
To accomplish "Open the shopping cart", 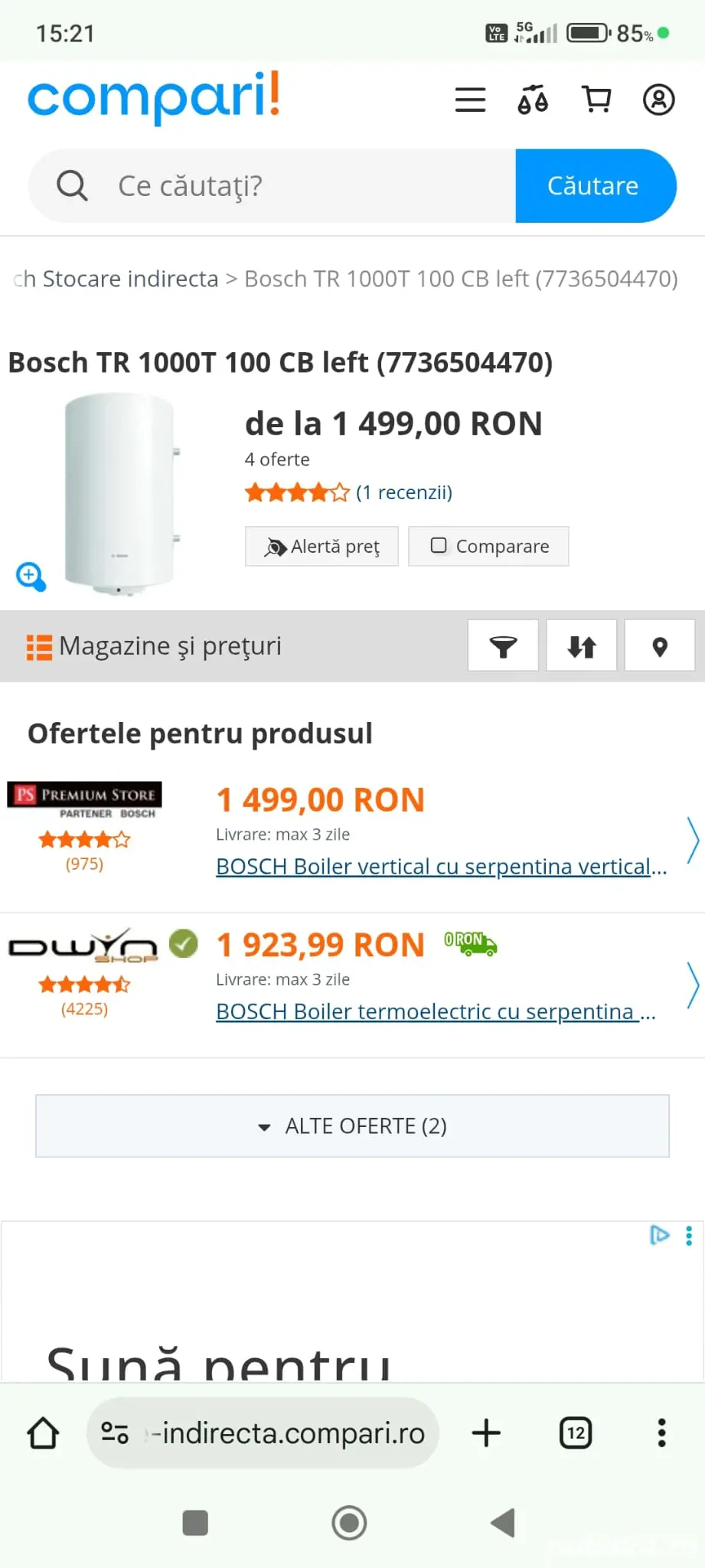I will tap(596, 99).
